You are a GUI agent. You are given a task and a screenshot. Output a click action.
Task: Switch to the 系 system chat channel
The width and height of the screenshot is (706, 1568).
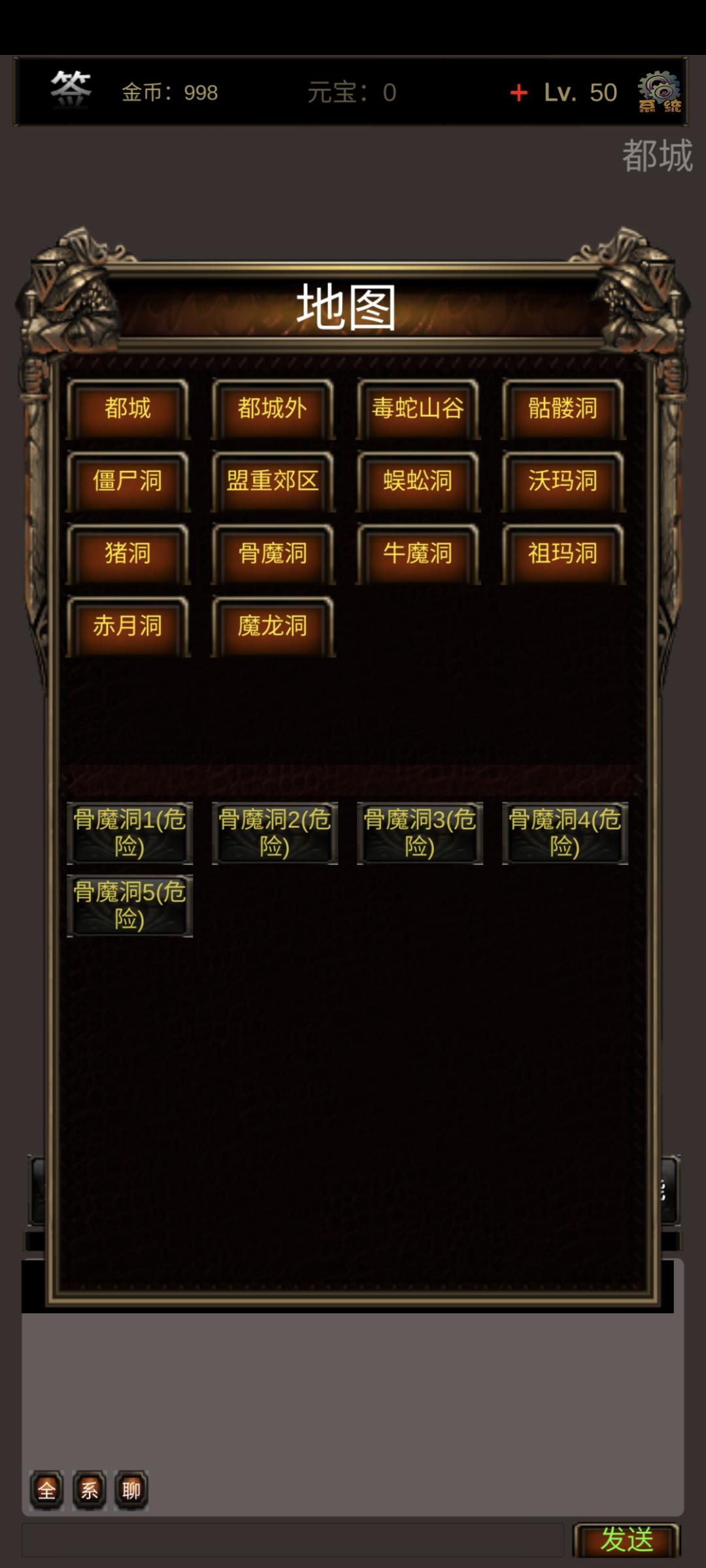click(x=89, y=1490)
